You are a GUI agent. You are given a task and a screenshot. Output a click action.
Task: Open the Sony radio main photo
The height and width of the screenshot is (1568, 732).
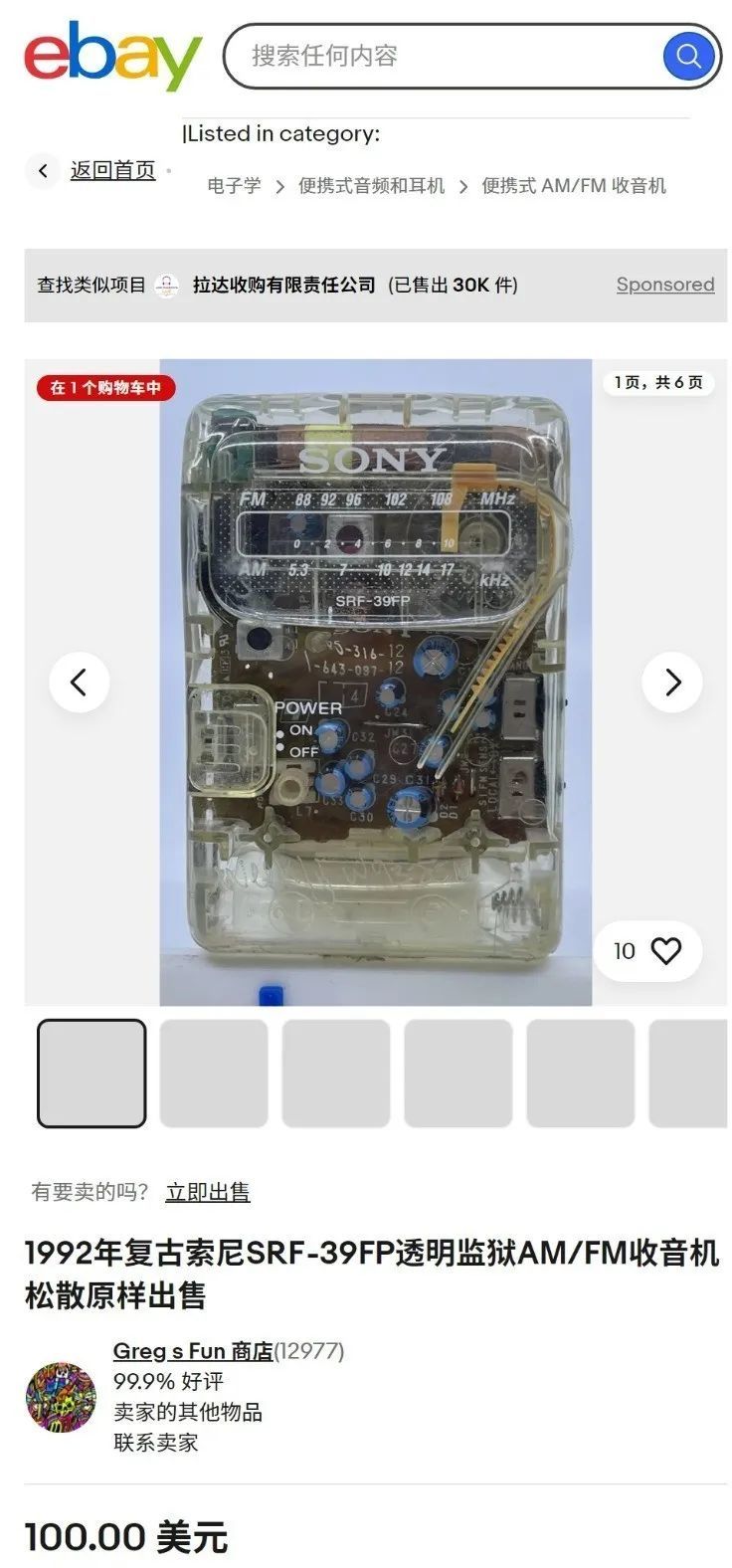[x=375, y=682]
